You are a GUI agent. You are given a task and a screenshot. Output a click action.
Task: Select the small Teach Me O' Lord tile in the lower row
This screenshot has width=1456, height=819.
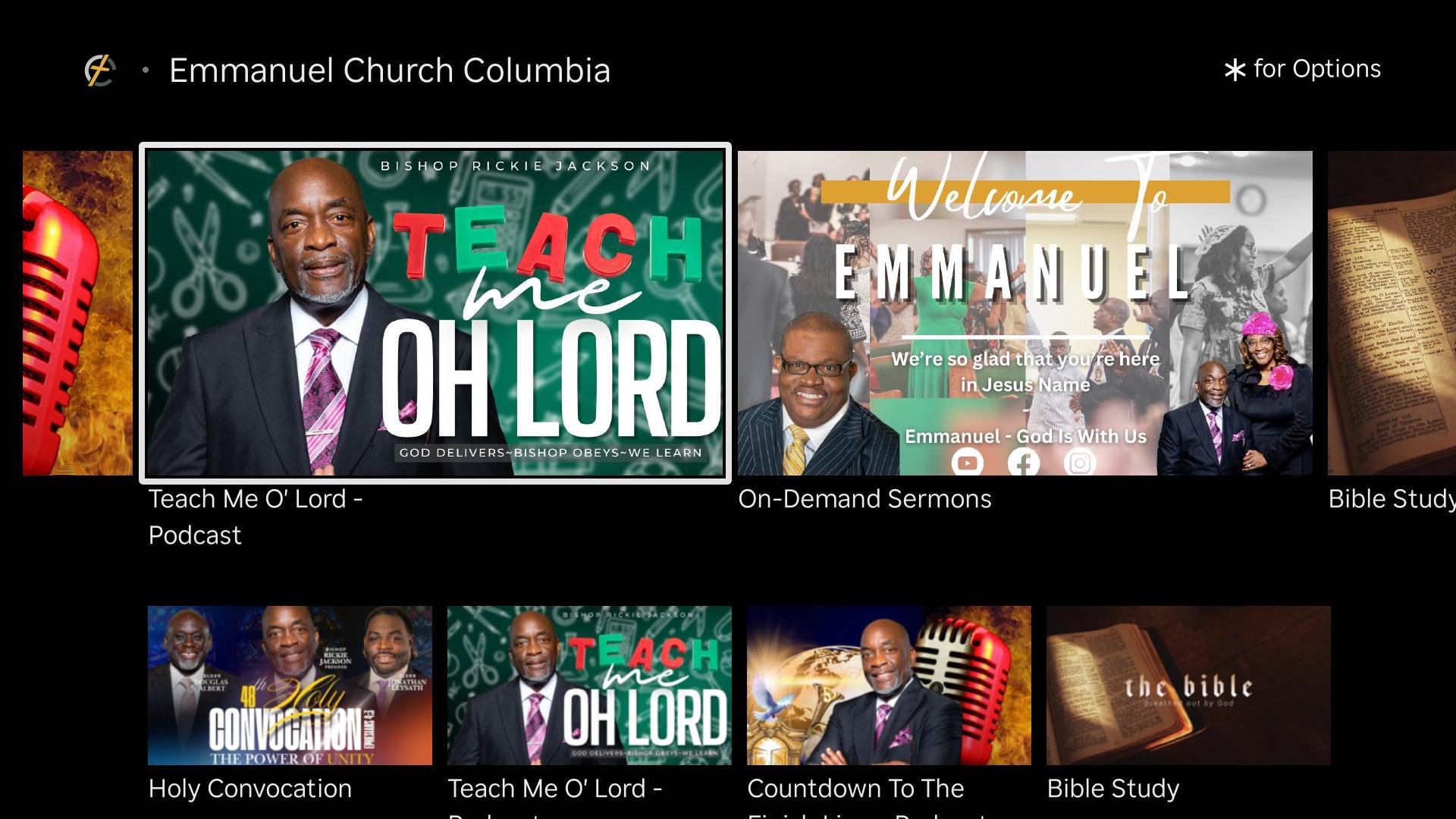tap(589, 686)
